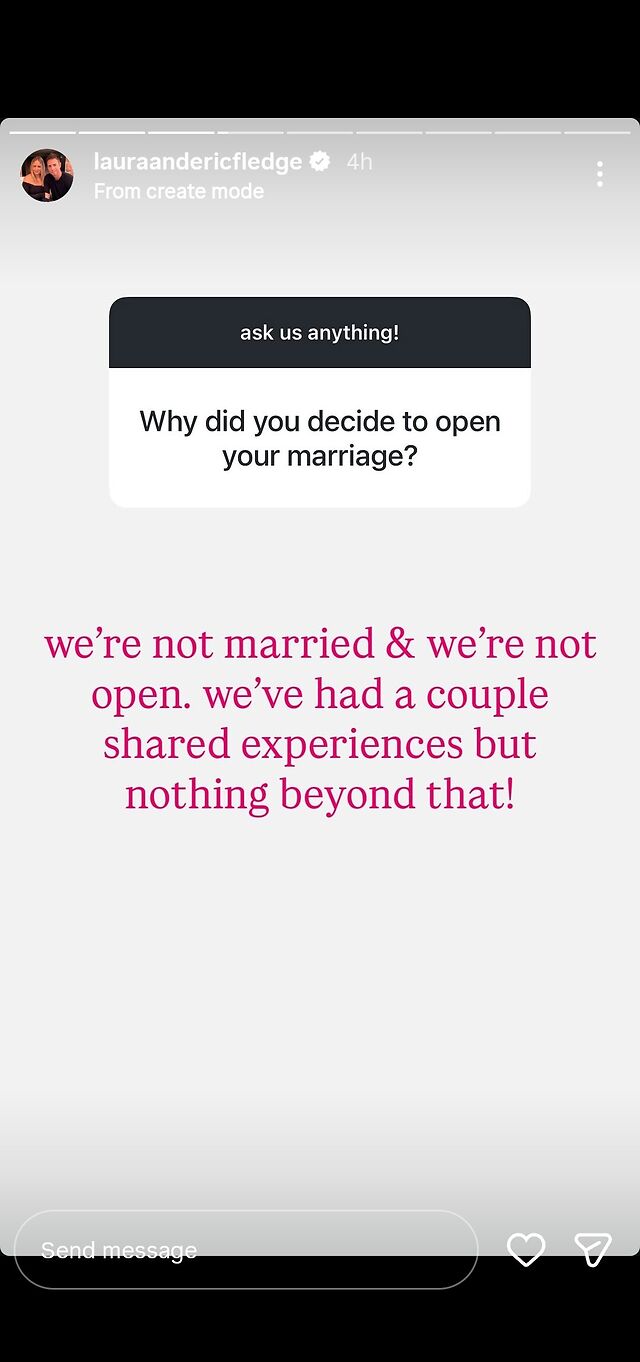Open the lauraandericfledge profile picture

coord(47,175)
